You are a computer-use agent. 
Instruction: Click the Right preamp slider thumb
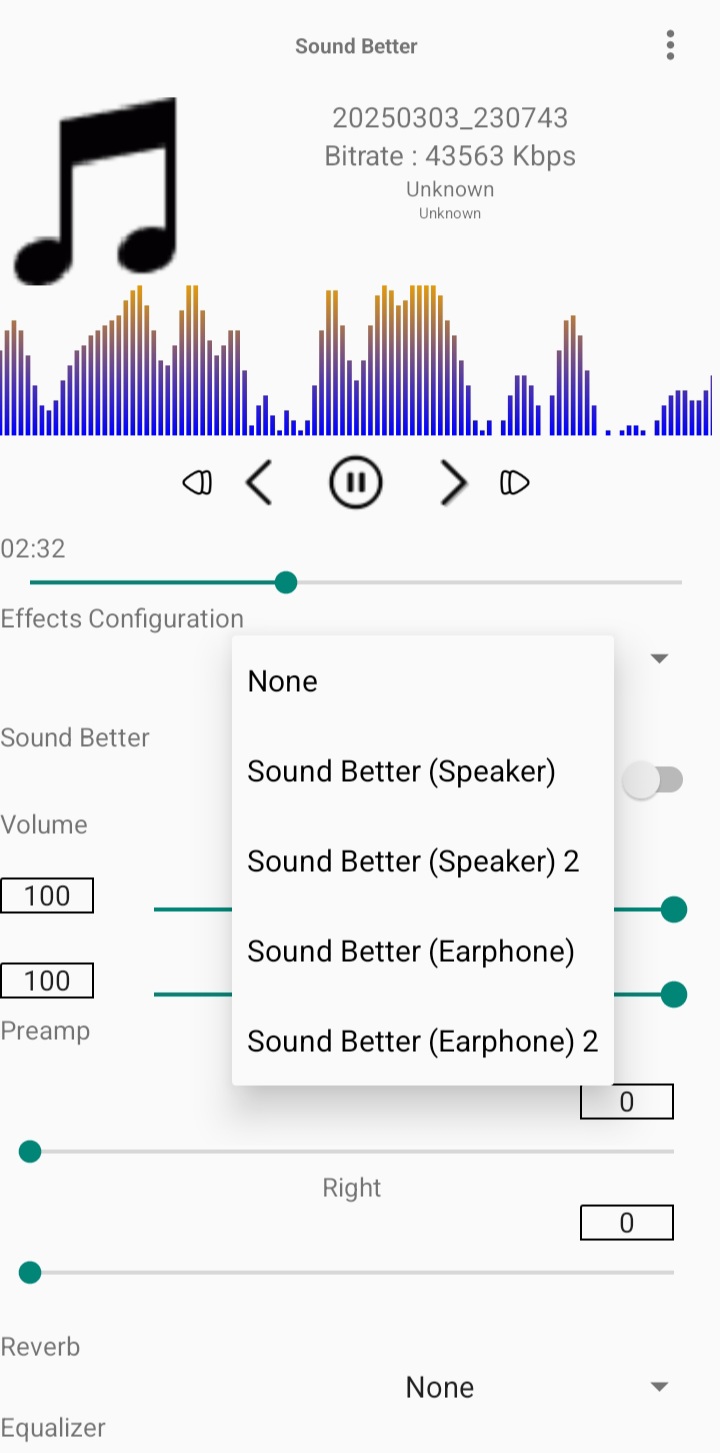point(29,1272)
